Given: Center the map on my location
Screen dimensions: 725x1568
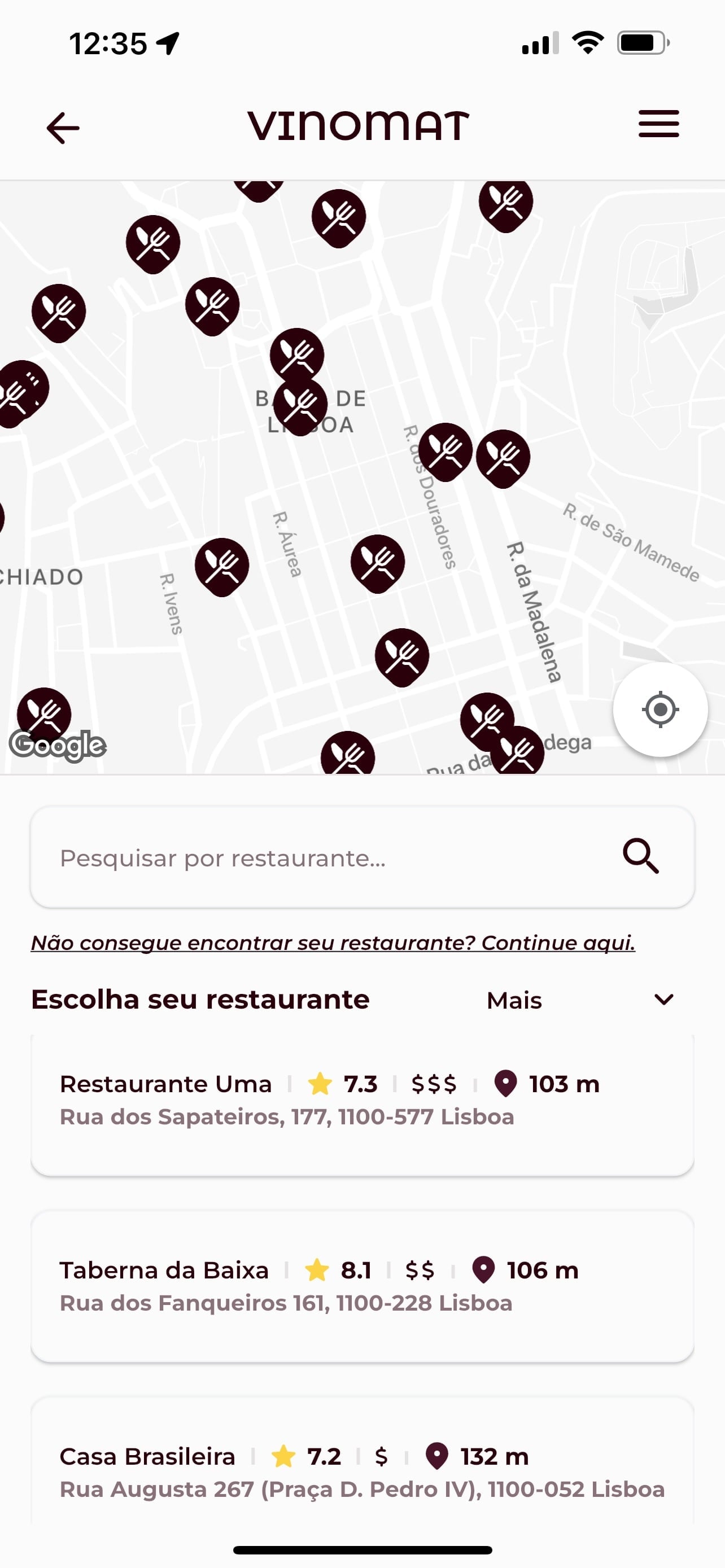Looking at the screenshot, I should [x=660, y=709].
